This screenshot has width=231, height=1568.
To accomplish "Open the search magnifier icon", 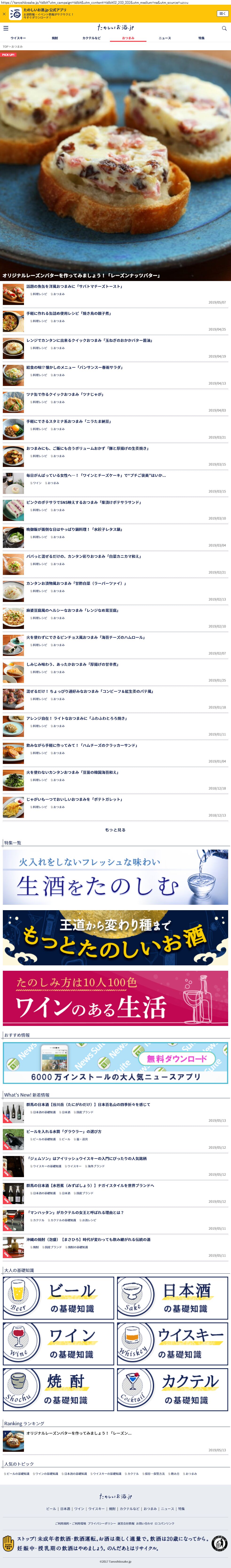I will coord(224,28).
